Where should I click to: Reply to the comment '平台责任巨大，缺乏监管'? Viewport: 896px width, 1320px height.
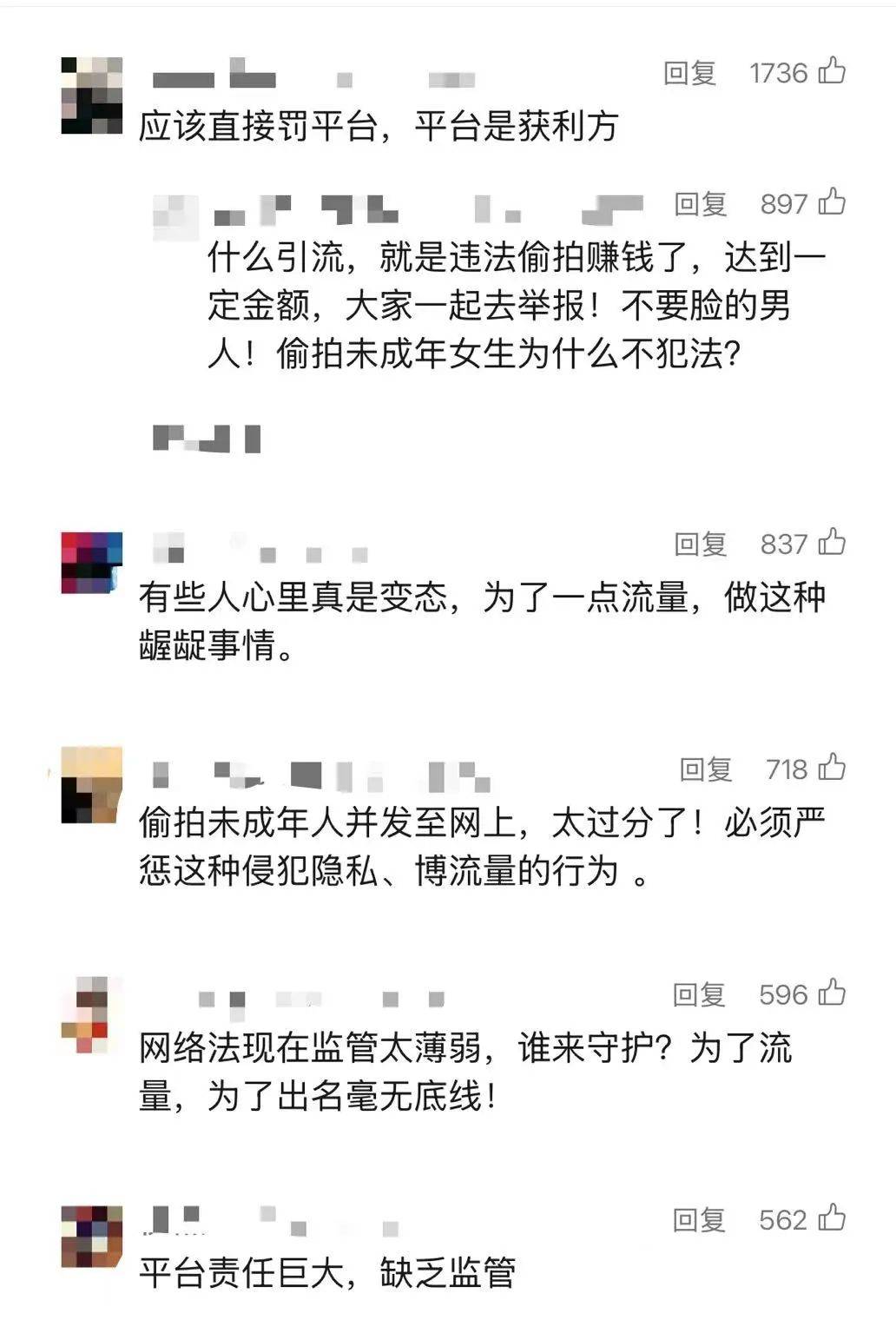(699, 1220)
